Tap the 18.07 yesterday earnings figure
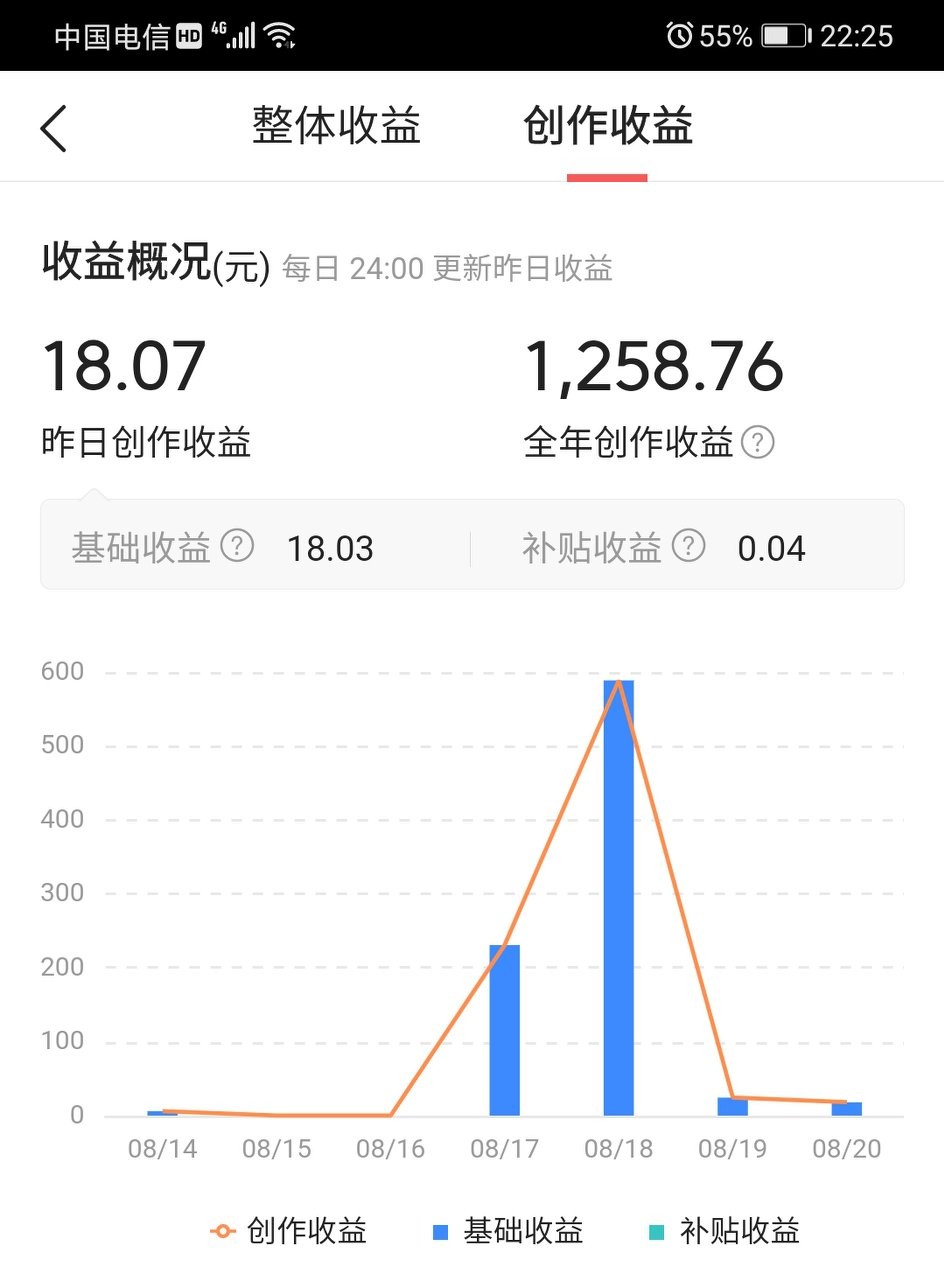 (x=126, y=365)
